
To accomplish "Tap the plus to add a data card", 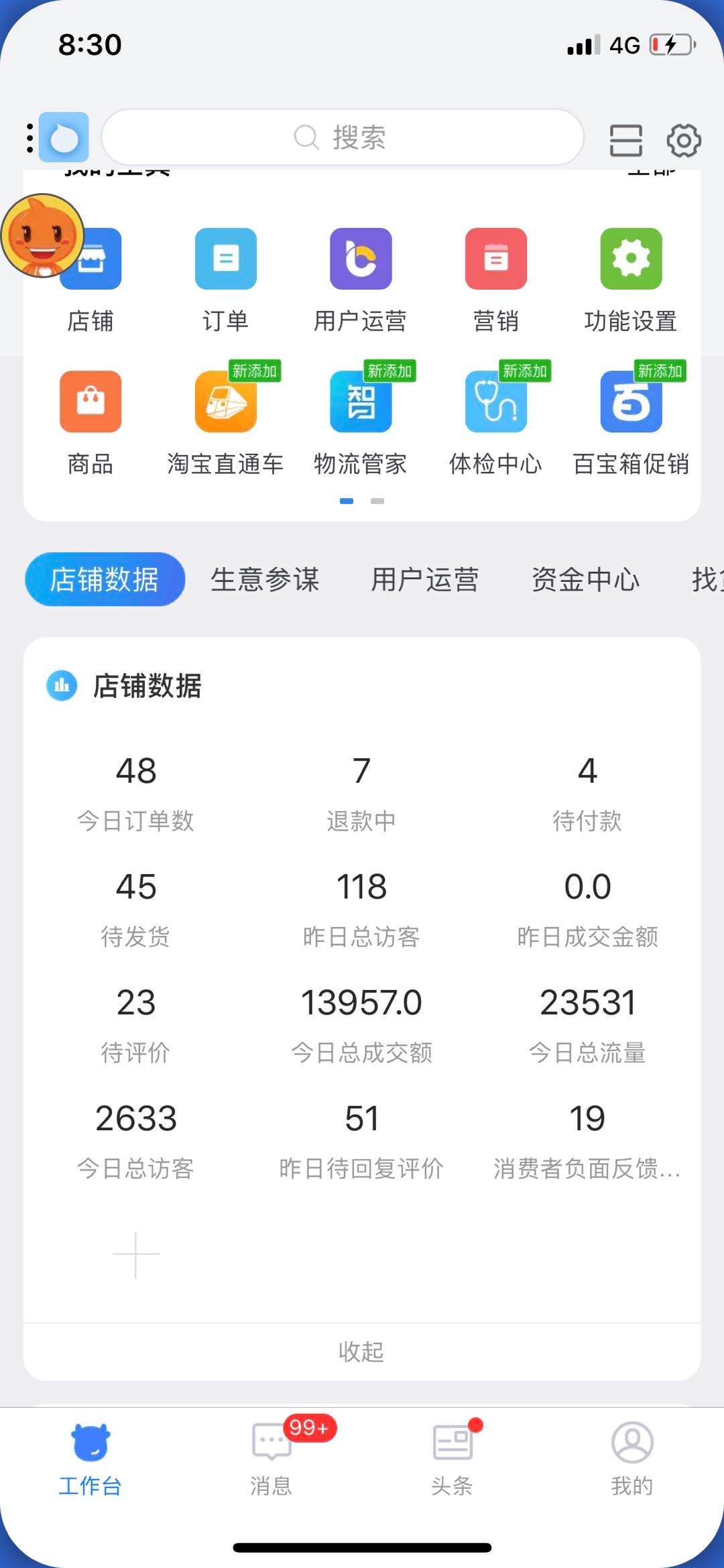I will 135,1257.
